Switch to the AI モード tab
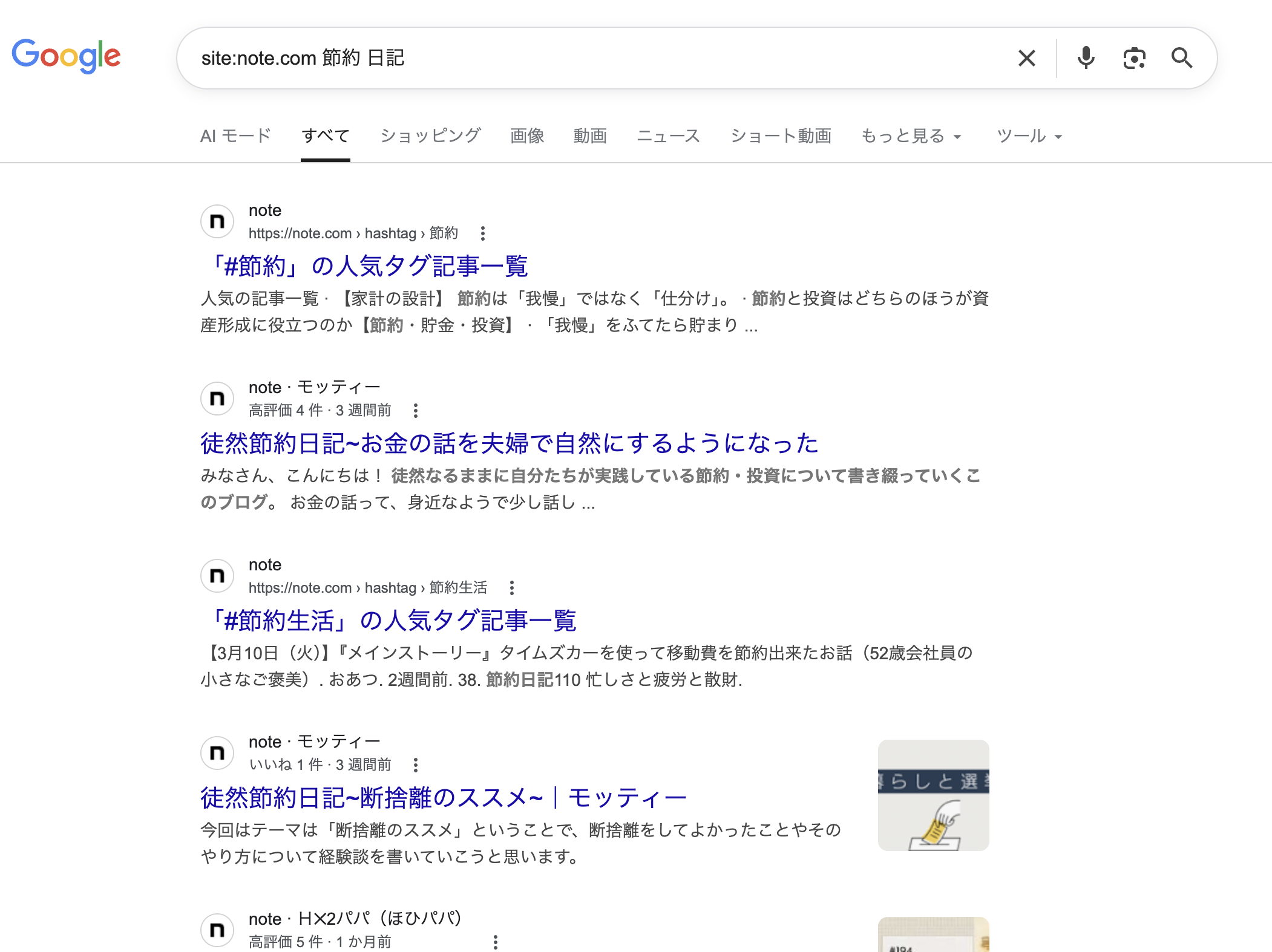The image size is (1272, 952). pos(235,135)
